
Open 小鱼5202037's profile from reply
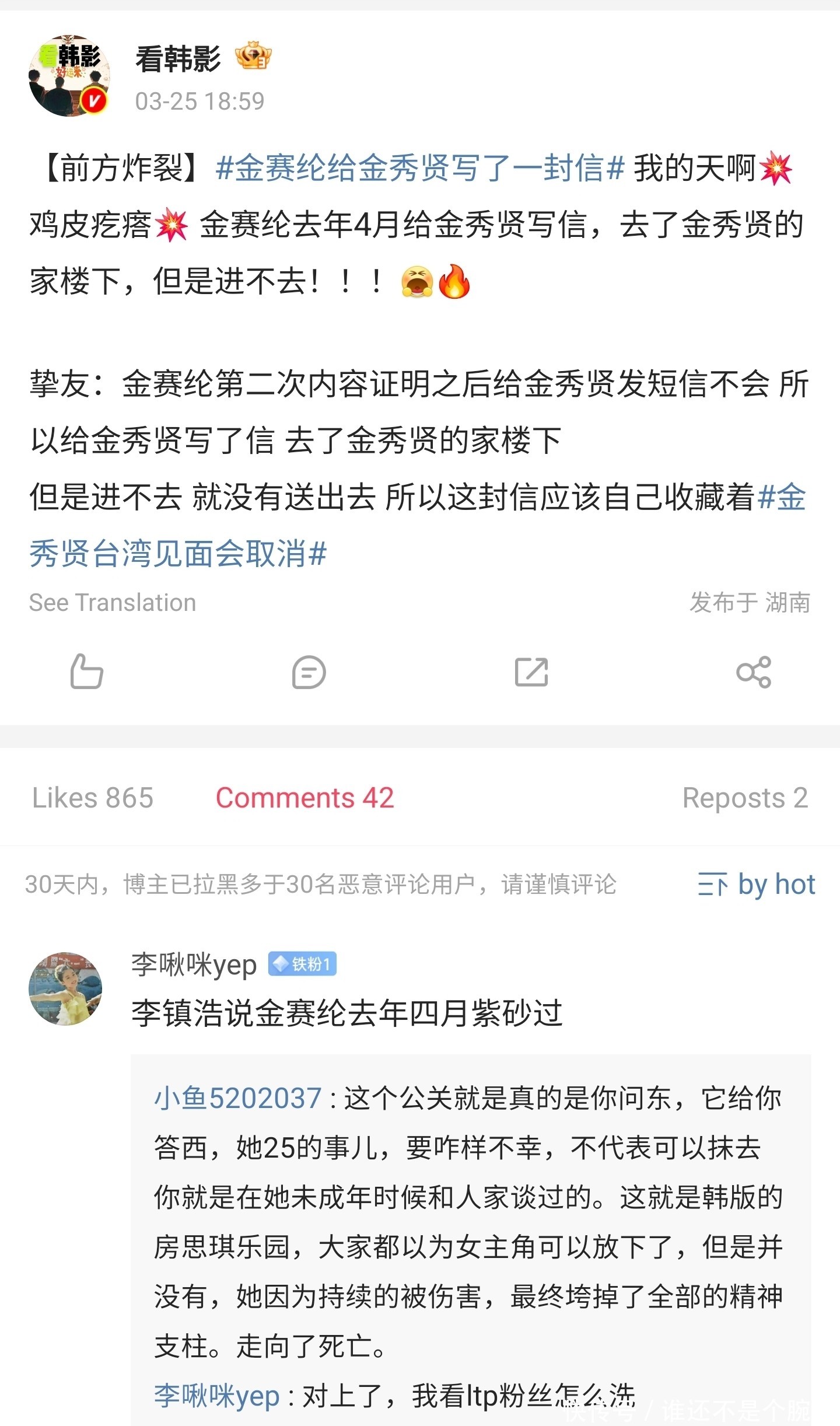(x=237, y=1099)
